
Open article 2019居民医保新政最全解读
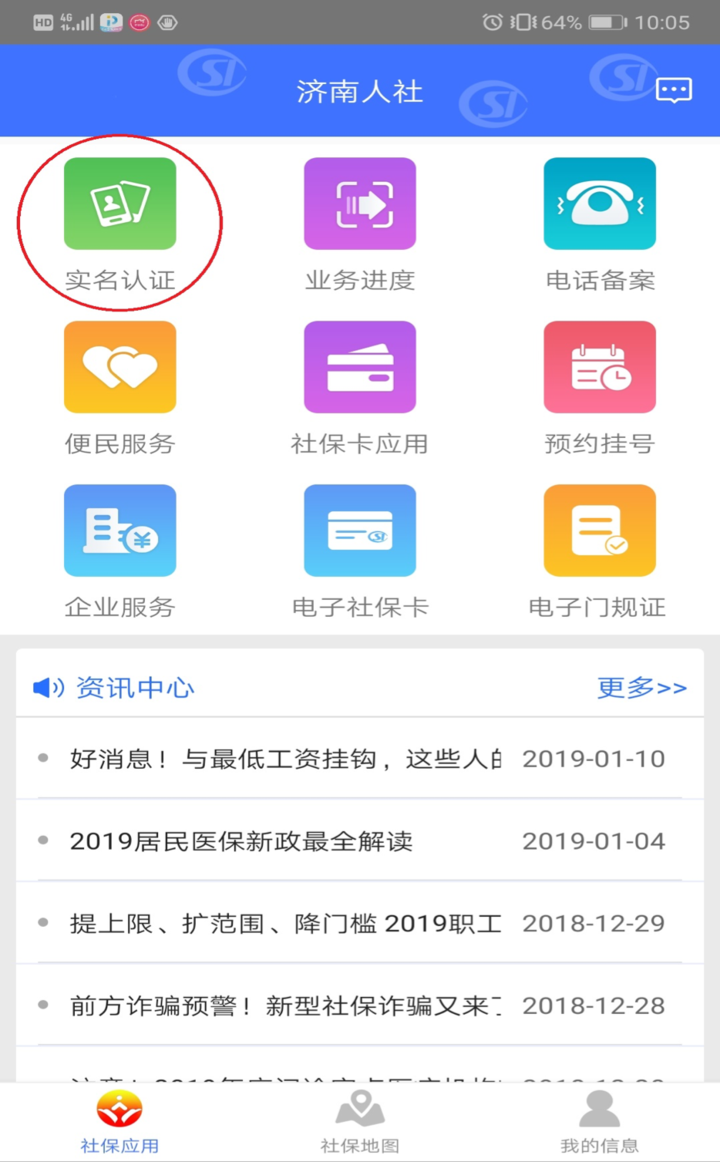(241, 841)
